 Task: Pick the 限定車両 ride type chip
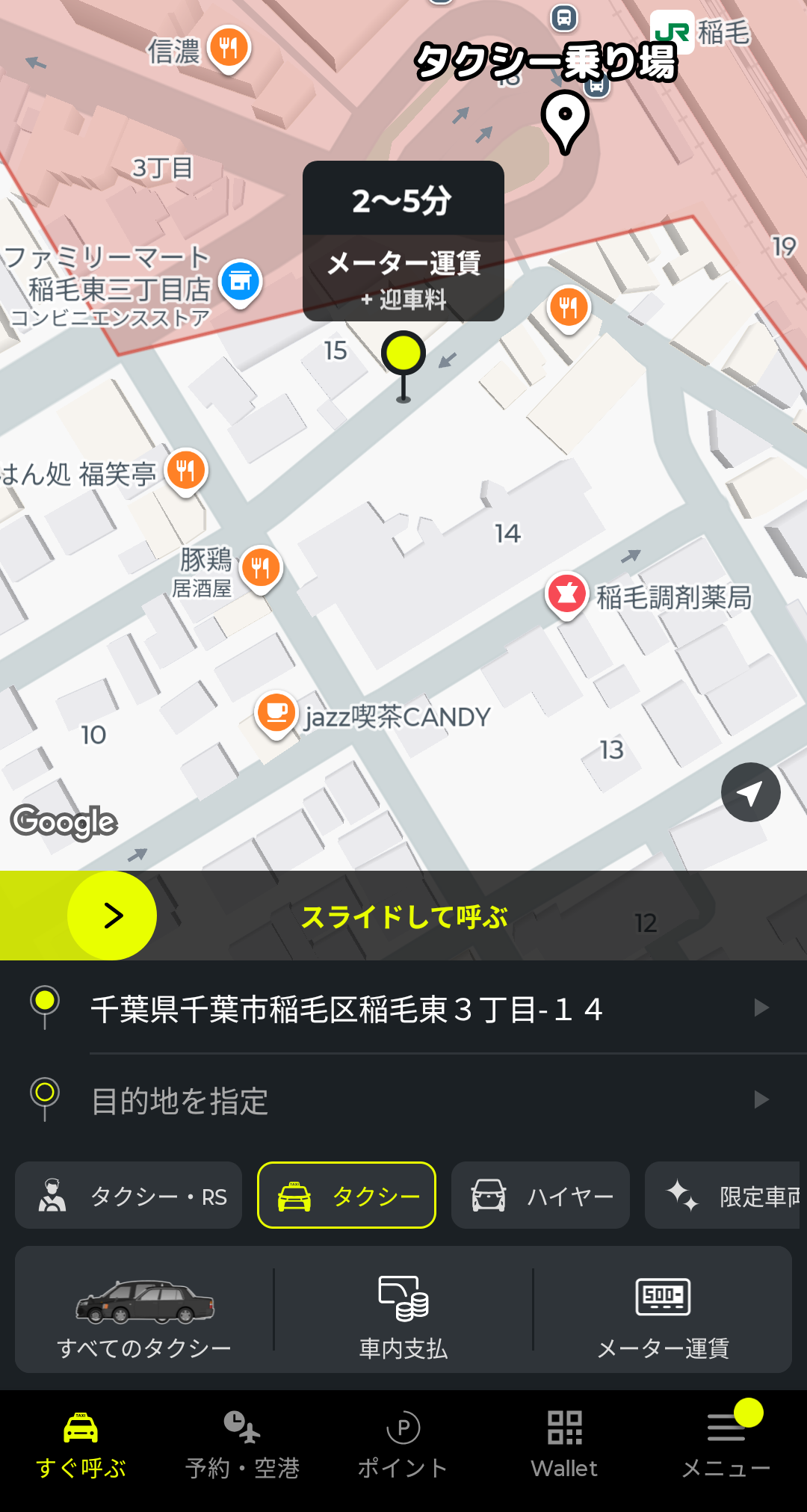[725, 1196]
